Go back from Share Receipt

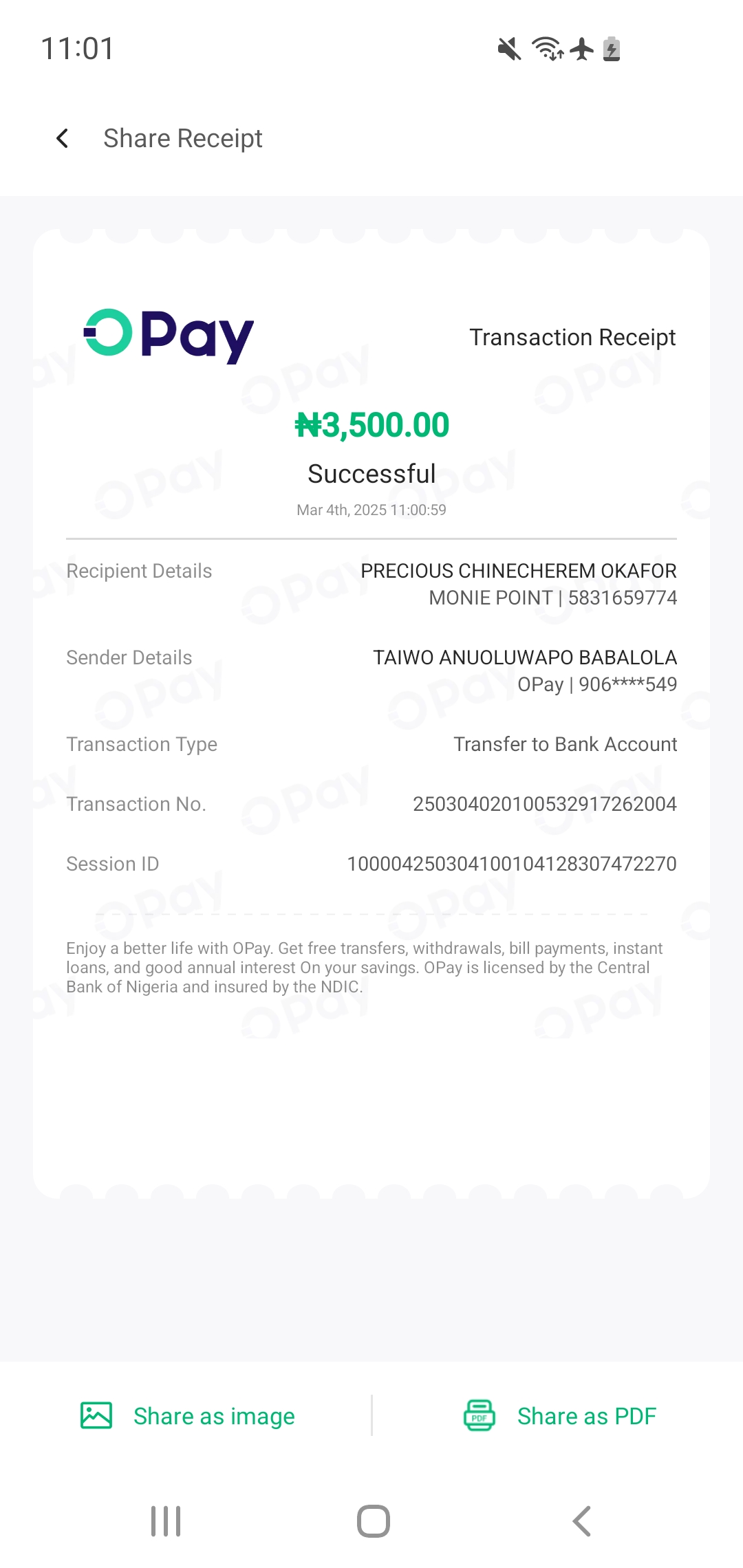click(x=63, y=138)
